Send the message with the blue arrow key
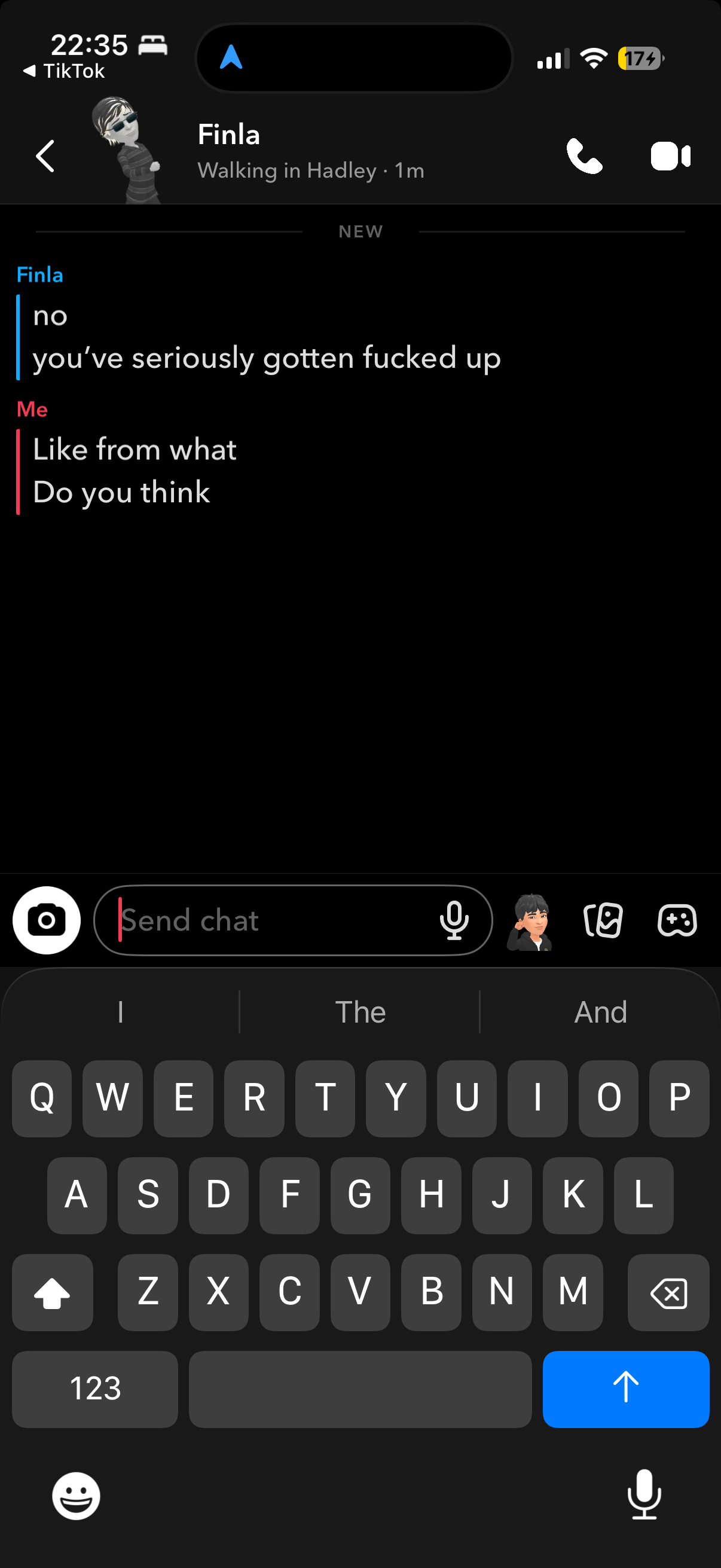The image size is (721, 1568). click(625, 1389)
